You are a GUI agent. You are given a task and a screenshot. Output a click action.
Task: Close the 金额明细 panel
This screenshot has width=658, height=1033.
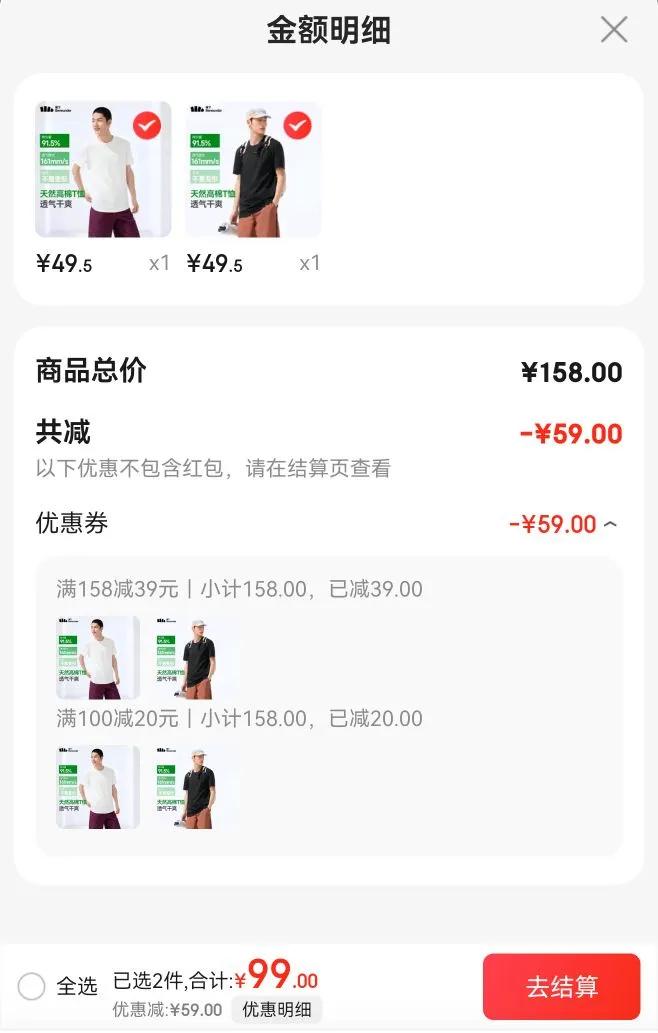(614, 30)
